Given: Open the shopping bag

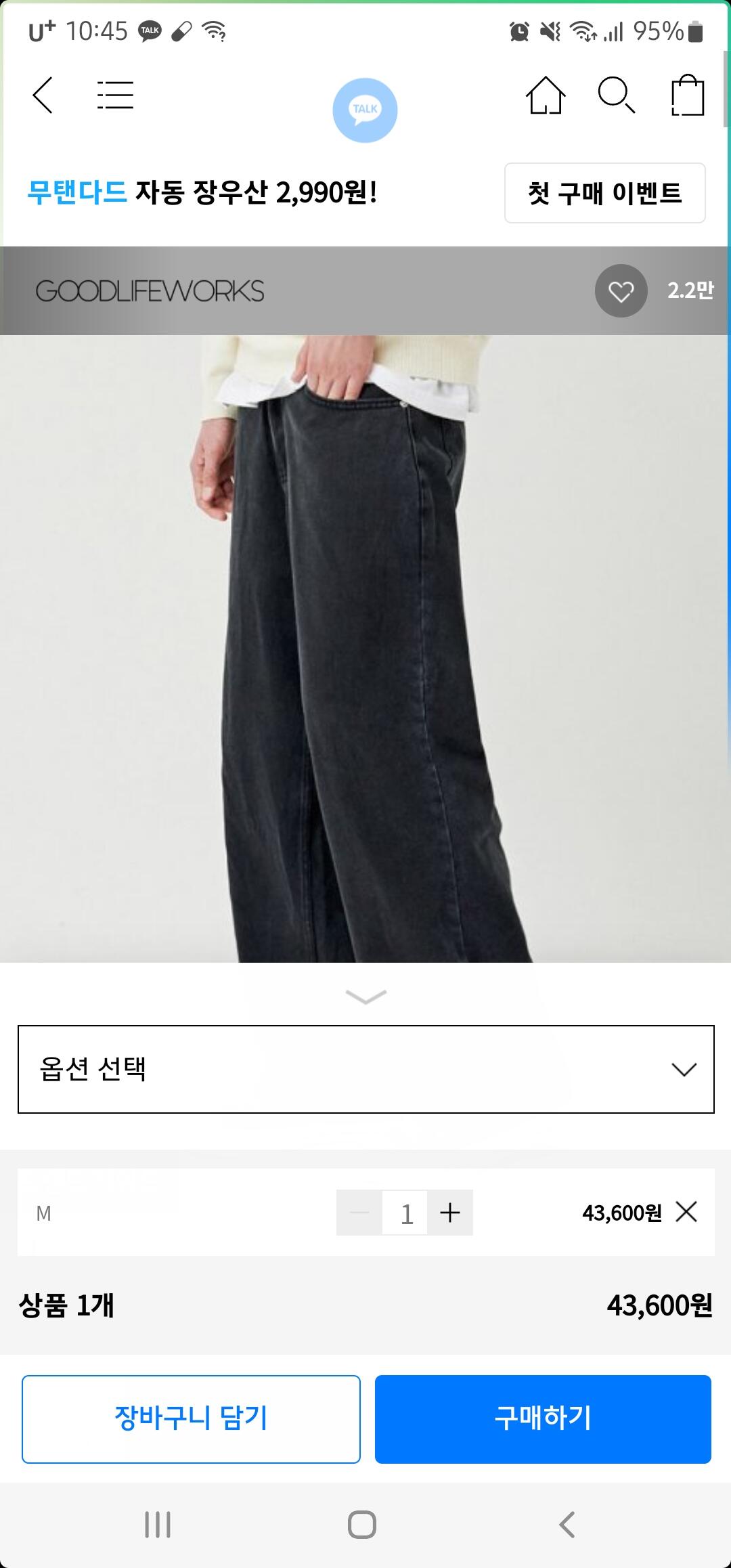Looking at the screenshot, I should pos(688,95).
